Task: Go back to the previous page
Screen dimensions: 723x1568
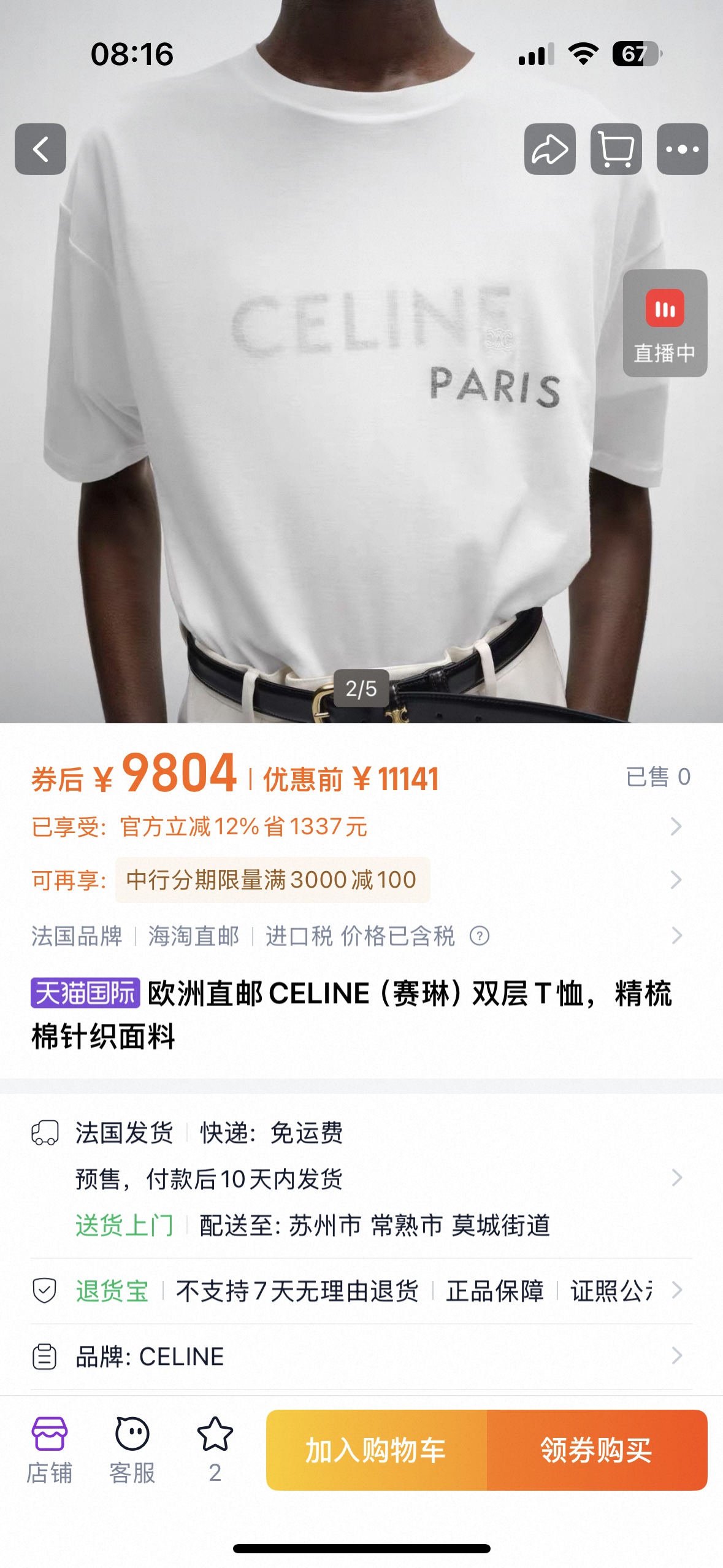Action: tap(40, 149)
